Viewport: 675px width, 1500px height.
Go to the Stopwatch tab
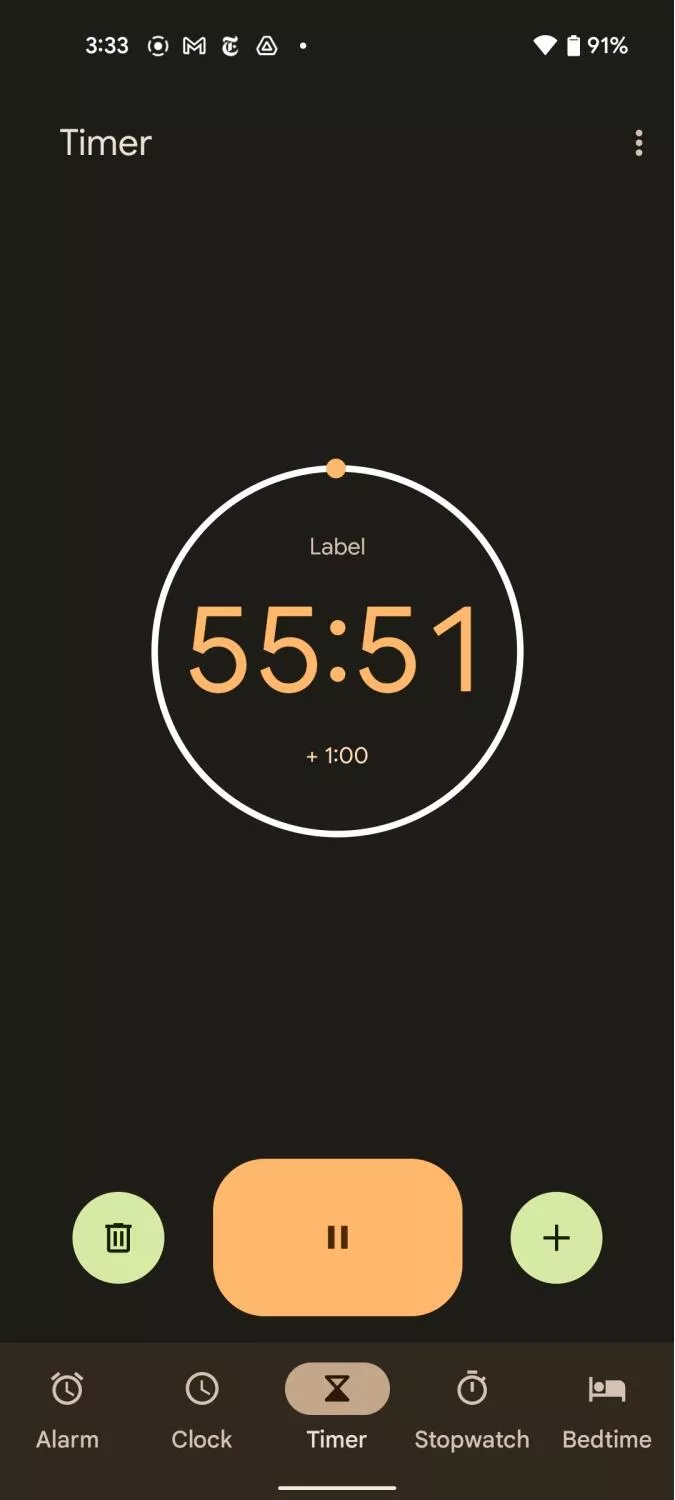[x=472, y=1412]
